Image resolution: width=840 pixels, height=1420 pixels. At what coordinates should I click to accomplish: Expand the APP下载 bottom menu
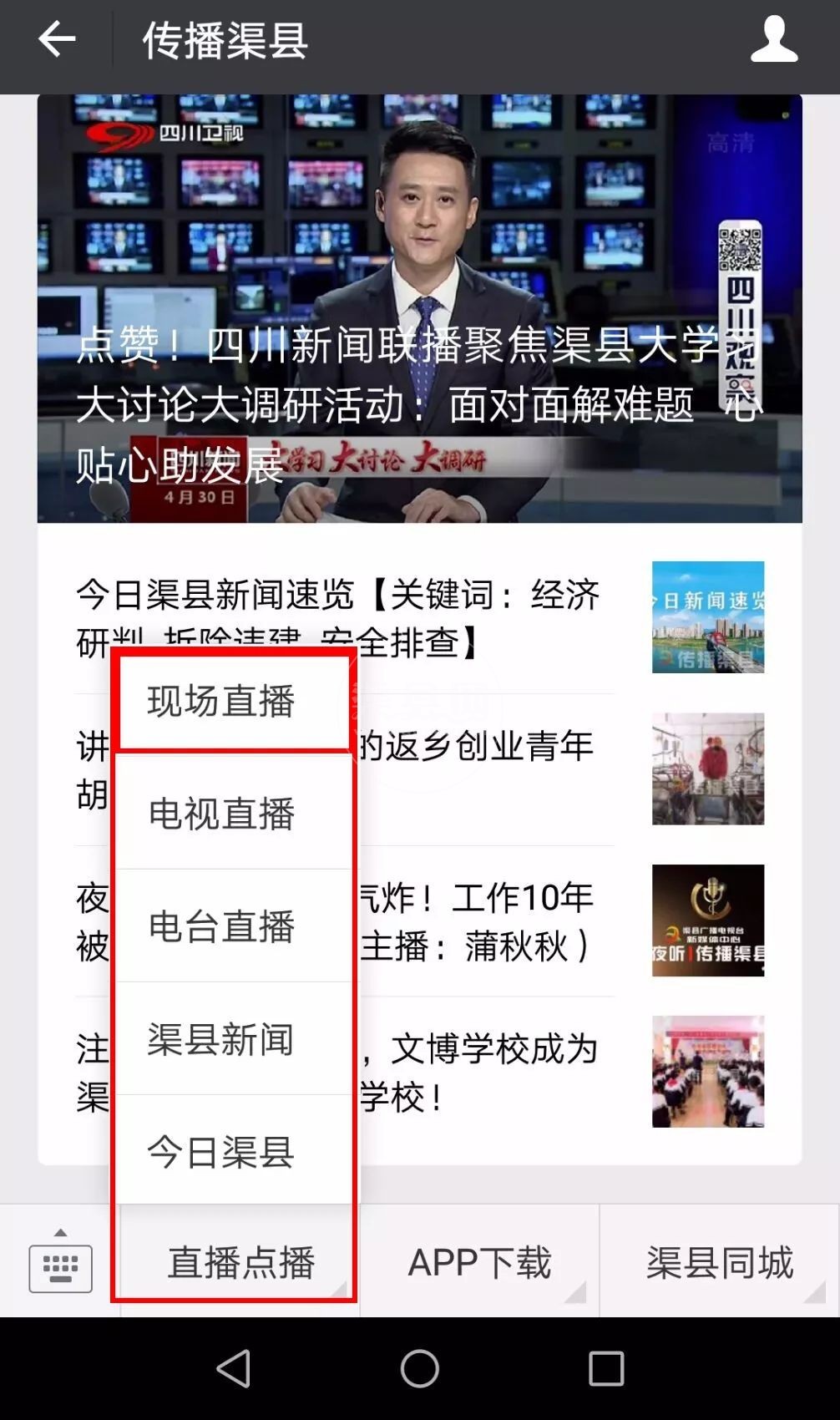(479, 1261)
